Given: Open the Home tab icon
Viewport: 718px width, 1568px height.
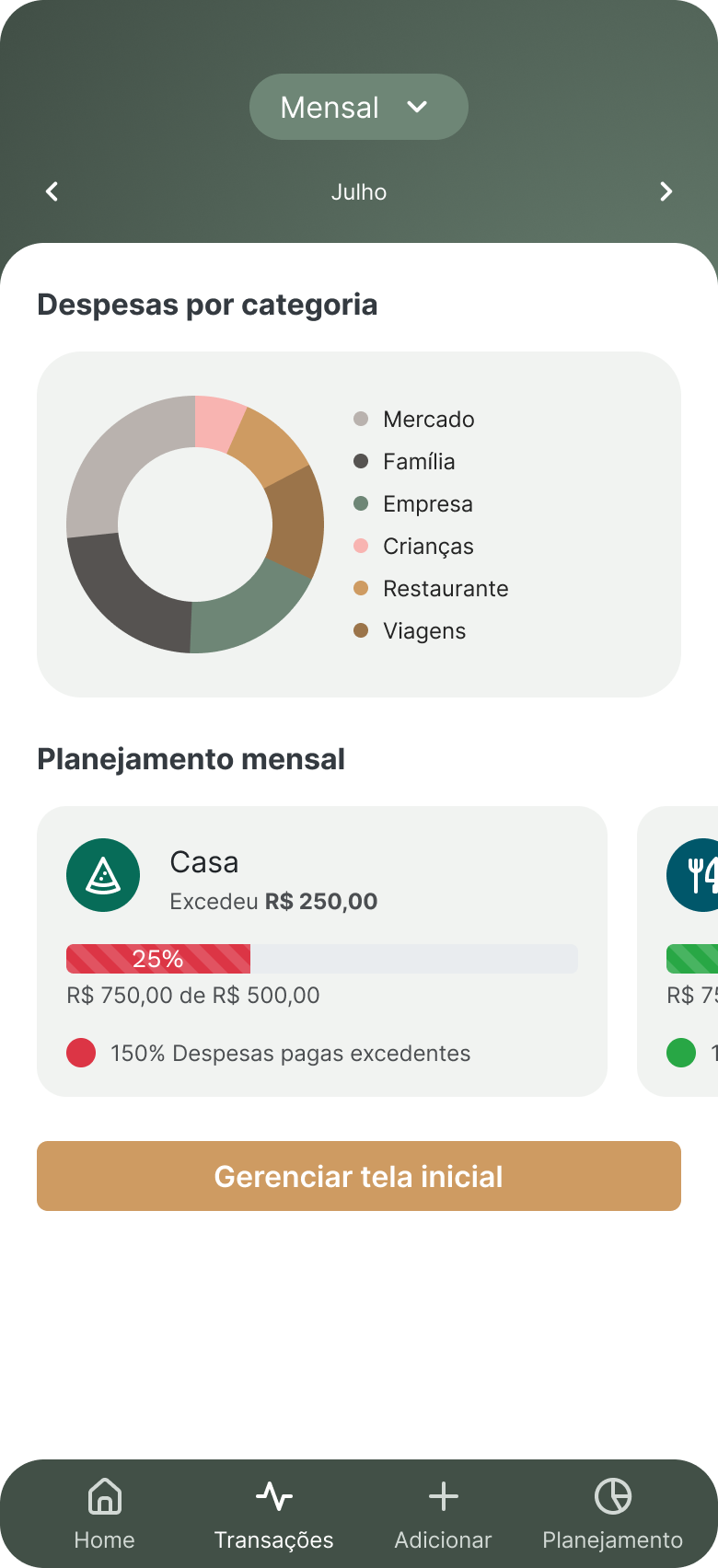Looking at the screenshot, I should tap(104, 1497).
